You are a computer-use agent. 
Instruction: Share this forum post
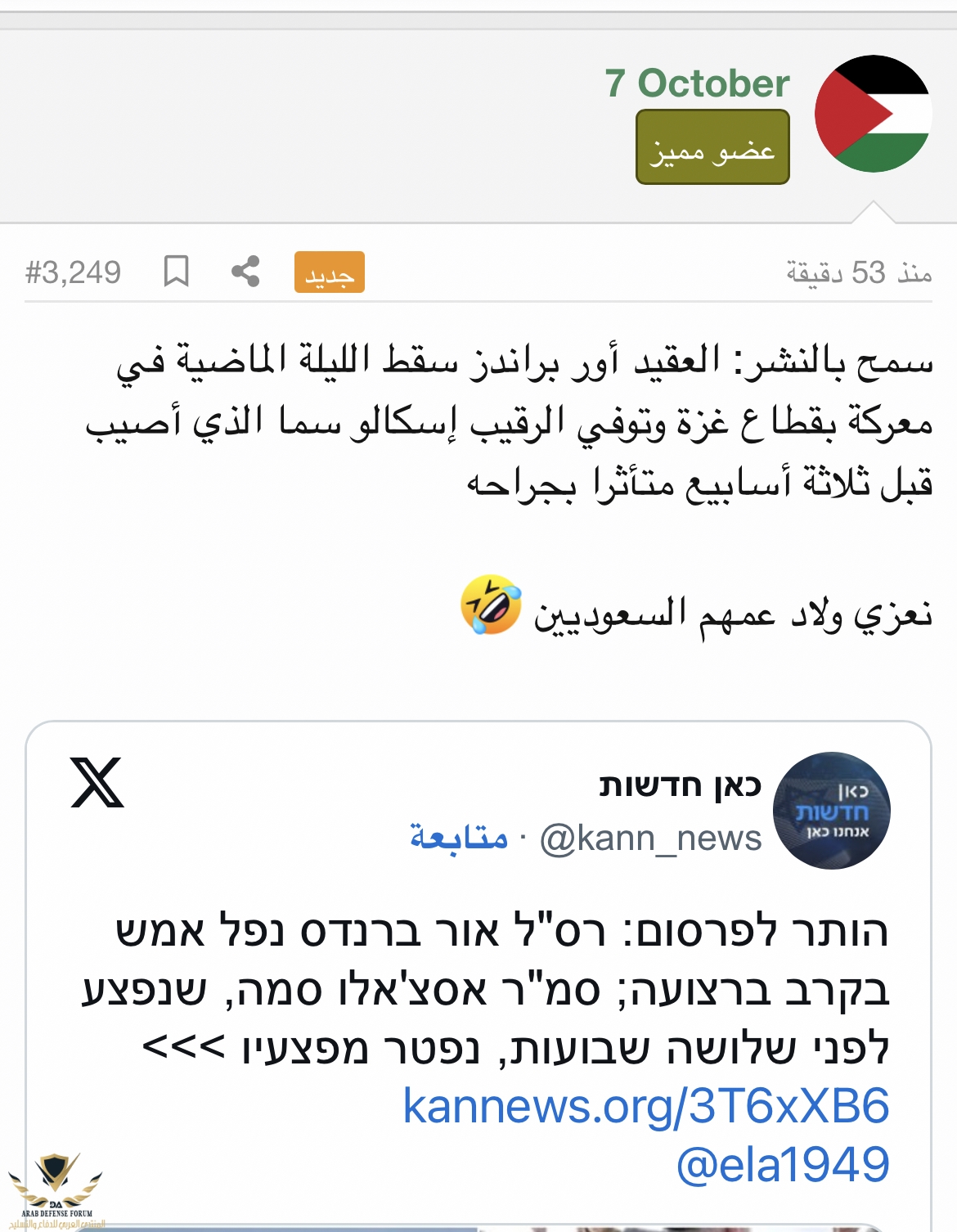(245, 272)
